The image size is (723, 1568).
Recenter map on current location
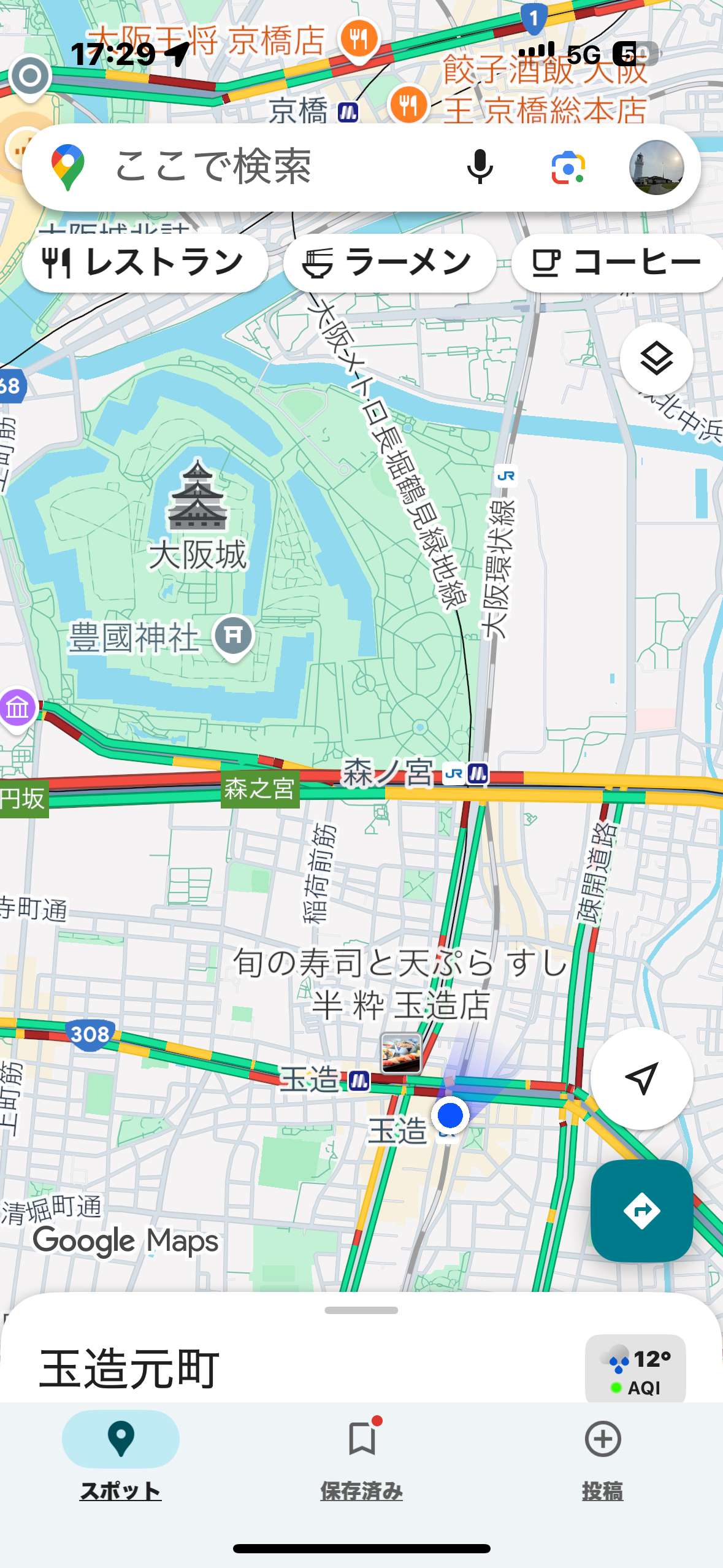tap(641, 1078)
